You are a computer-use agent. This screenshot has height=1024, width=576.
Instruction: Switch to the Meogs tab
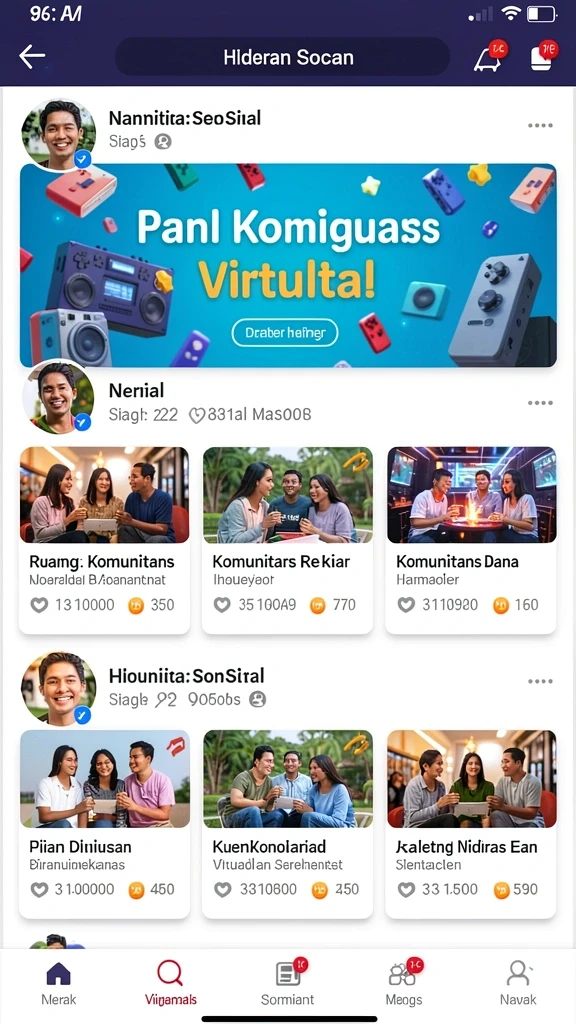coord(404,983)
